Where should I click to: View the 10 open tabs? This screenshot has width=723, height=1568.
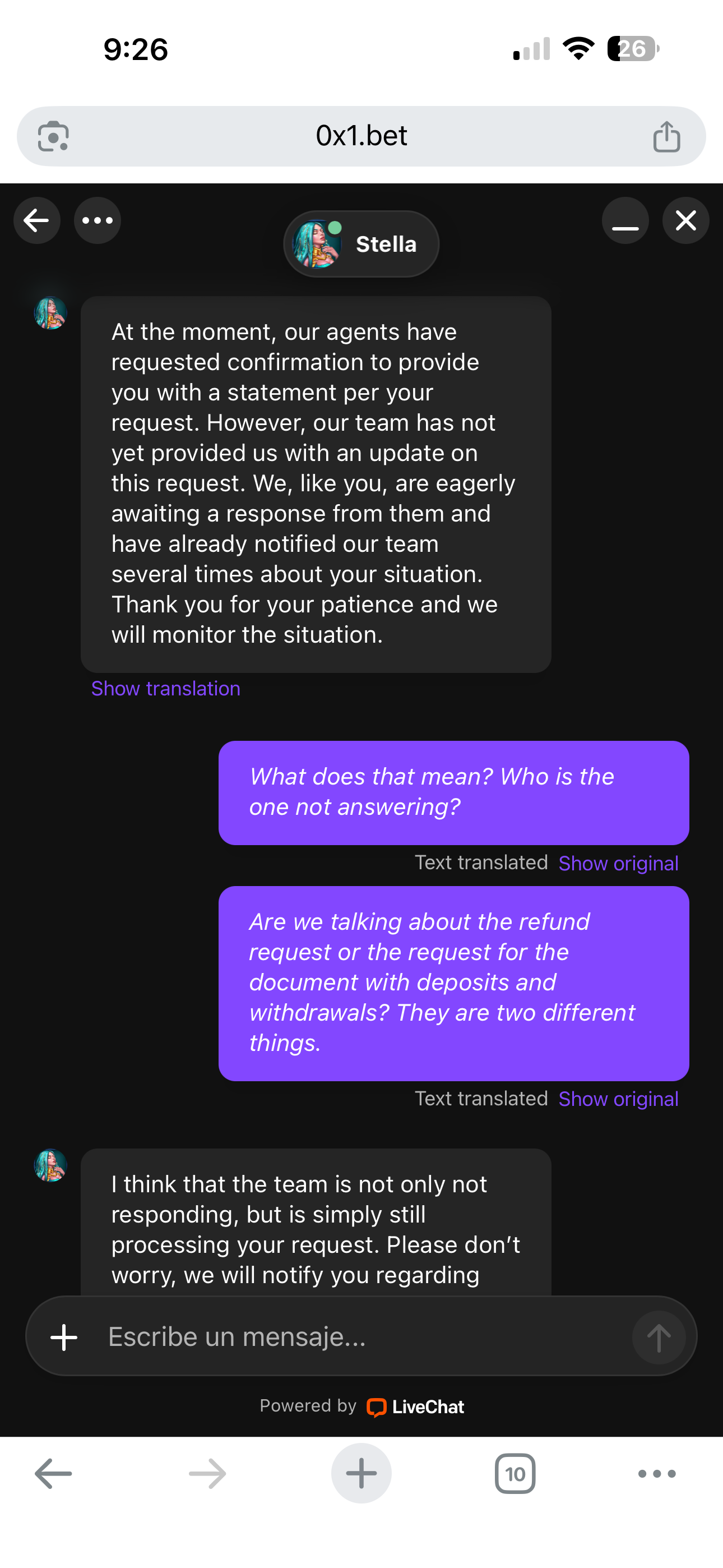(x=515, y=1474)
